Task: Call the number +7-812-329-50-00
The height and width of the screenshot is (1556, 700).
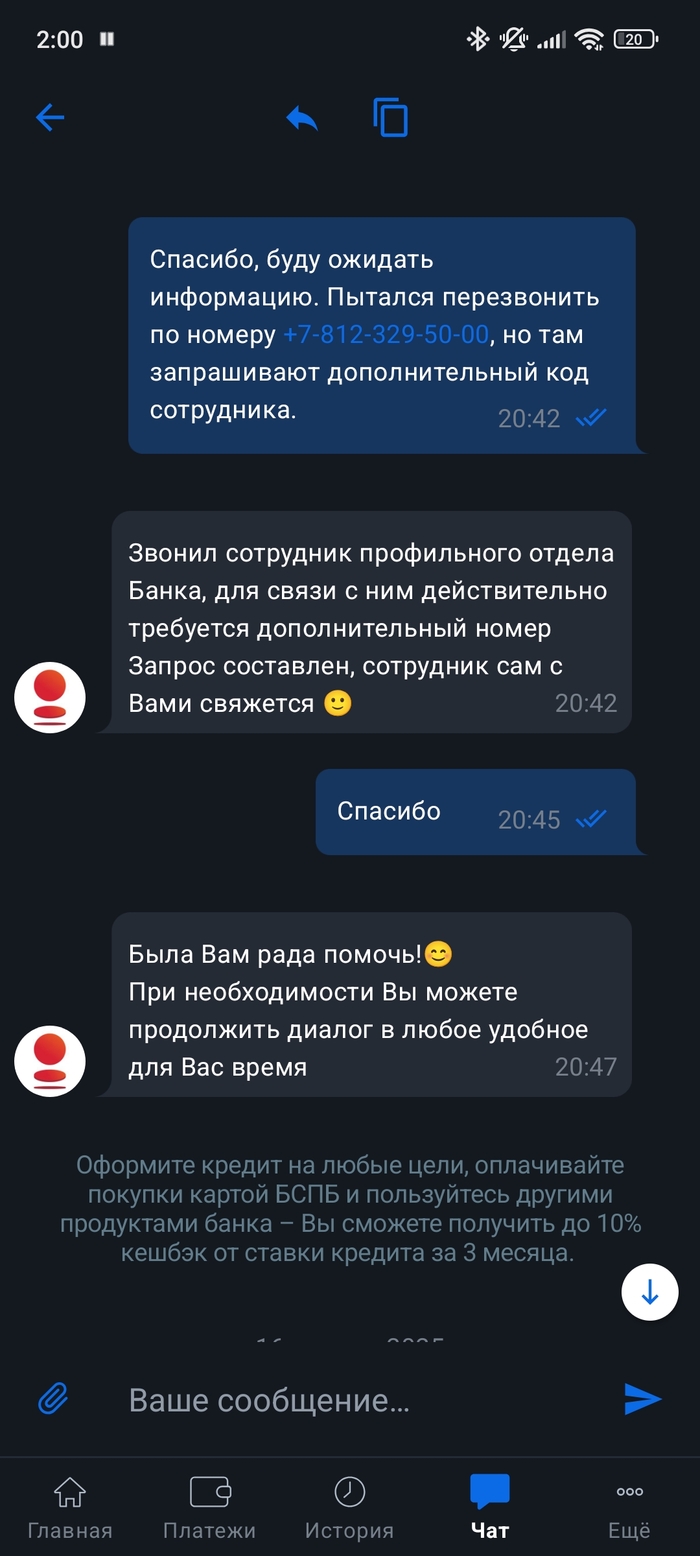Action: click(x=386, y=334)
